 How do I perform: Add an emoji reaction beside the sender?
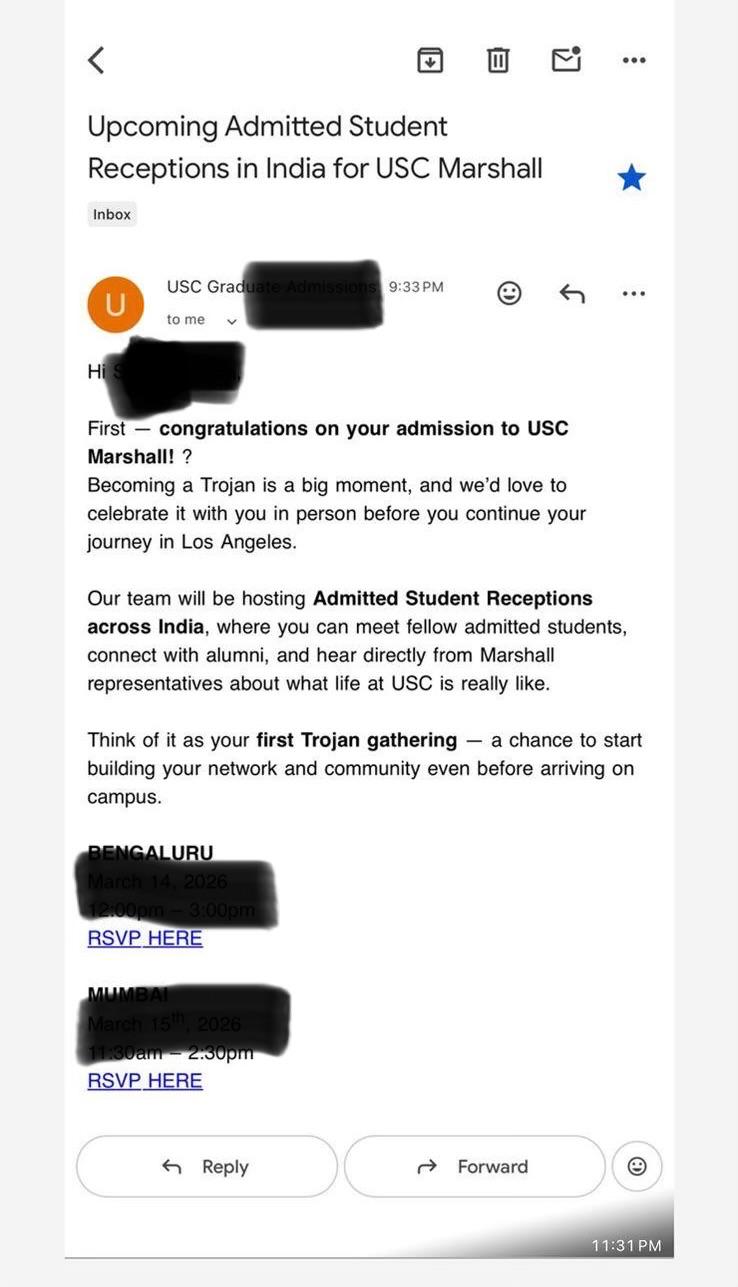tap(509, 293)
